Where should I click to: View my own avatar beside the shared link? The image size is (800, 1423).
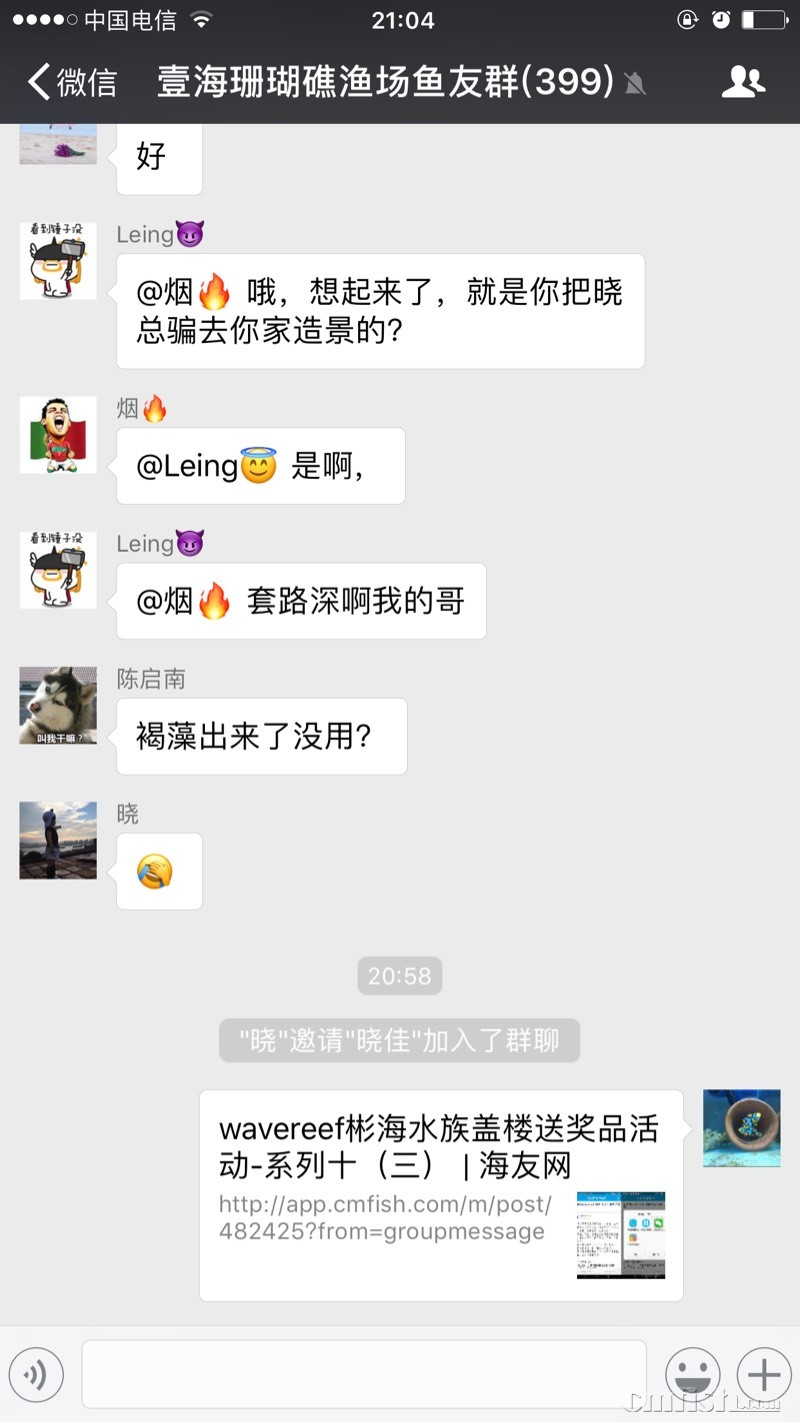point(741,1128)
